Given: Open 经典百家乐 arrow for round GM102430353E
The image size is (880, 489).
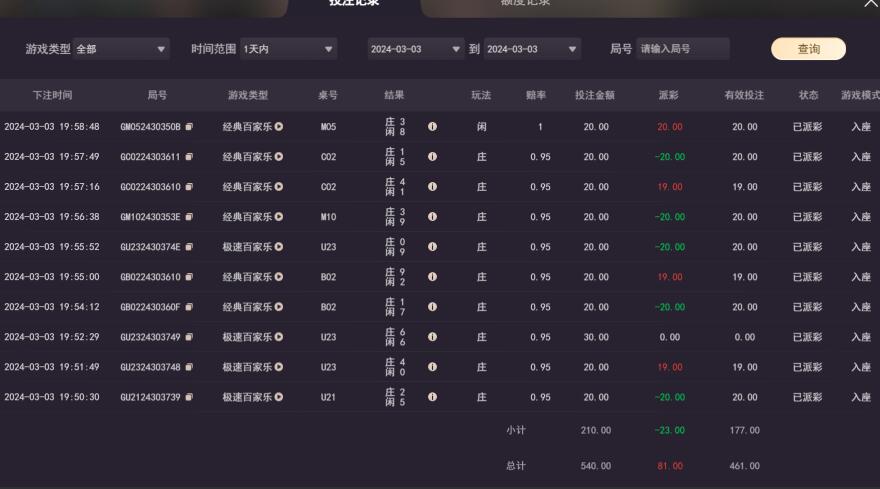Looking at the screenshot, I should (279, 217).
